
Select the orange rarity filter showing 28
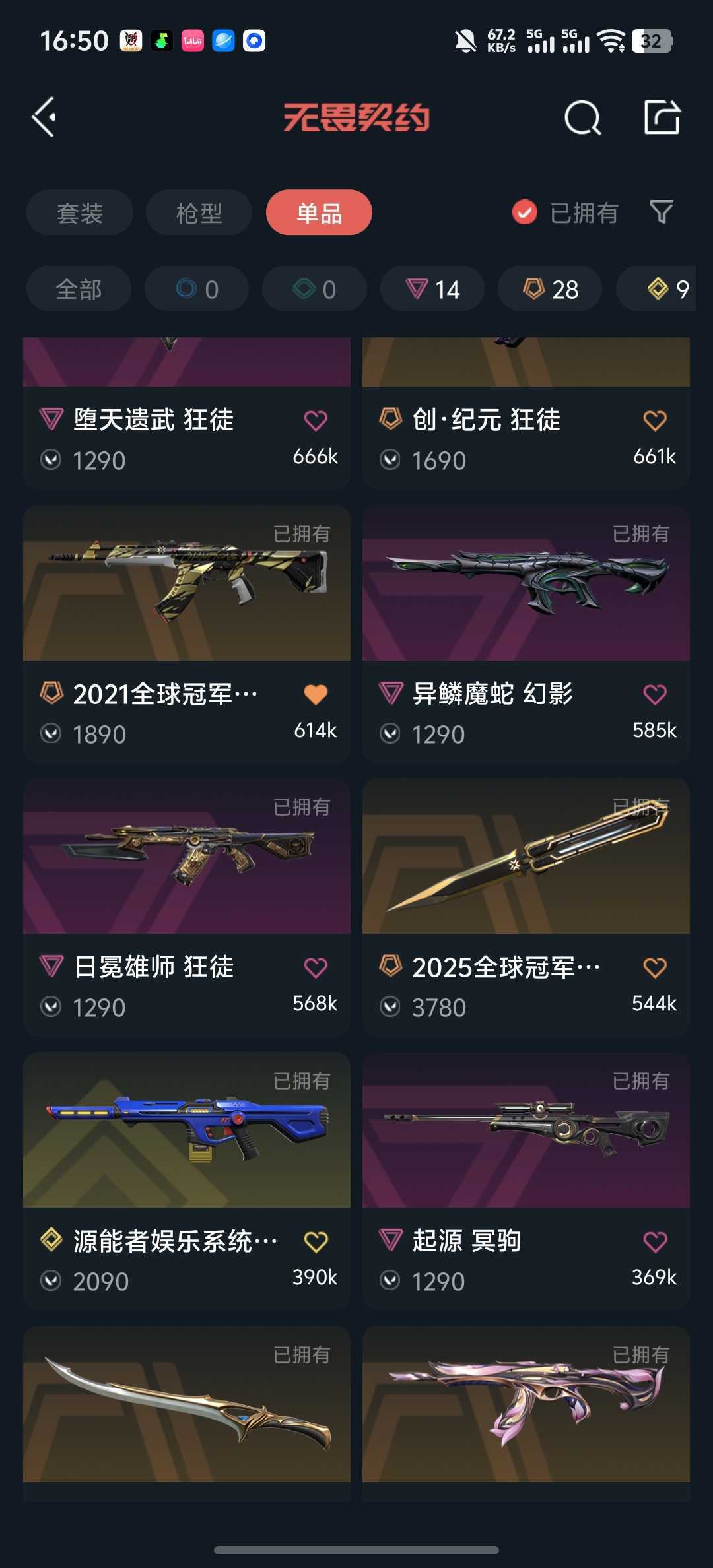click(550, 288)
